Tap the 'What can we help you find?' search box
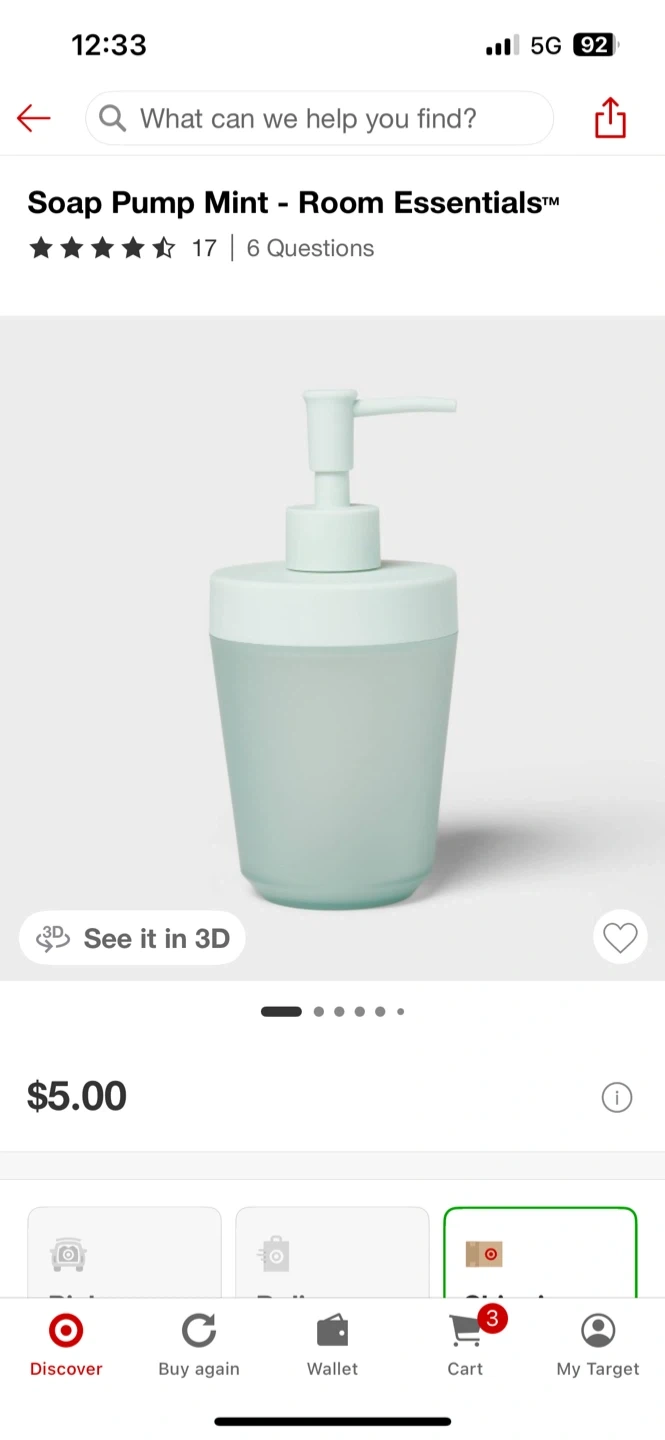This screenshot has width=665, height=1440. click(320, 119)
